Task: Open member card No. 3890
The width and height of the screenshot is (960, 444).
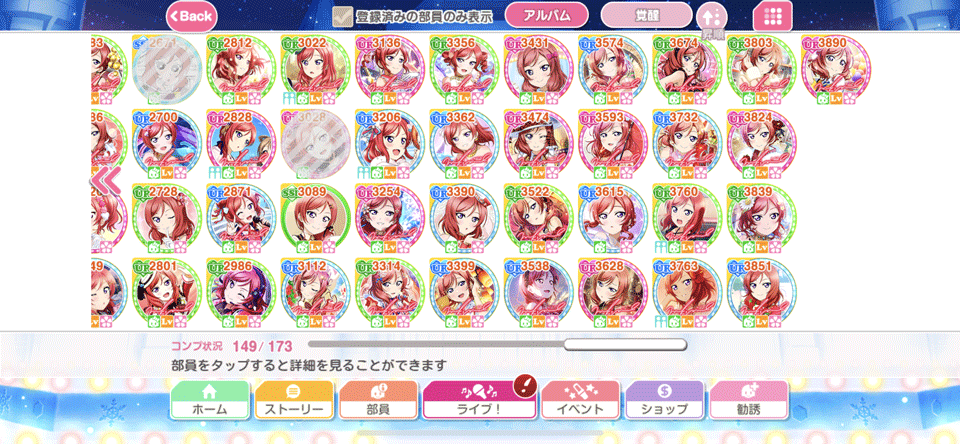Action: [836, 72]
